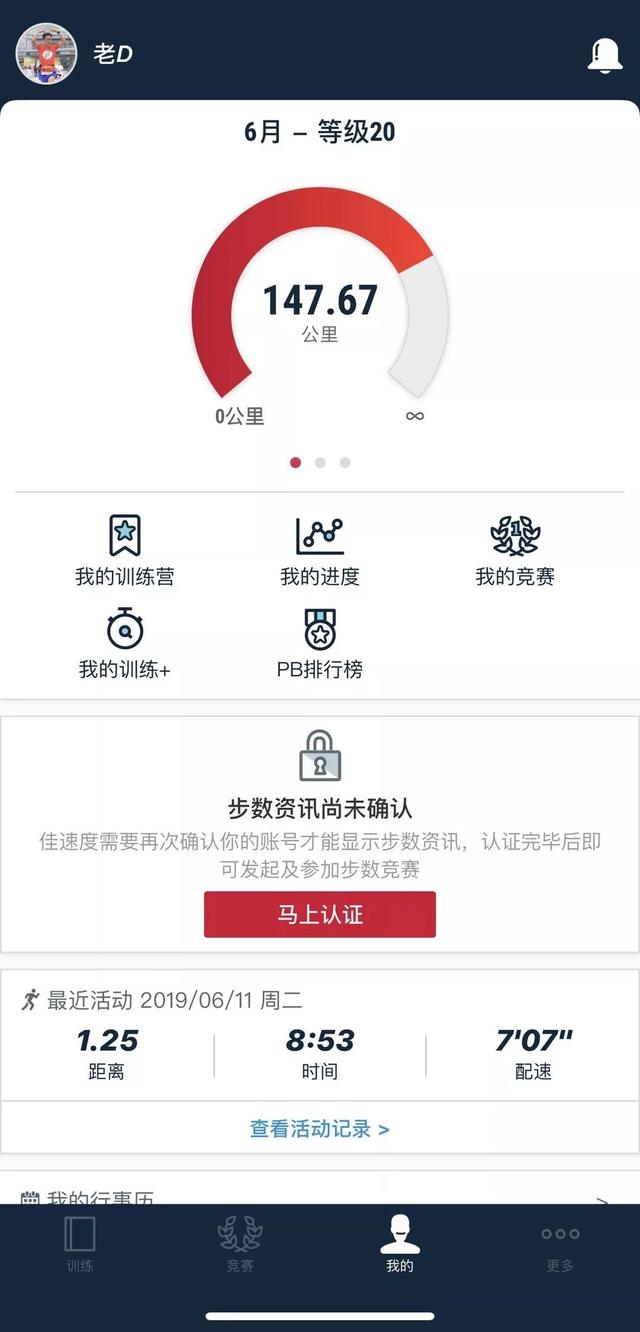This screenshot has height=1332, width=640.
Task: Tap the 马上认证 button
Action: [320, 914]
